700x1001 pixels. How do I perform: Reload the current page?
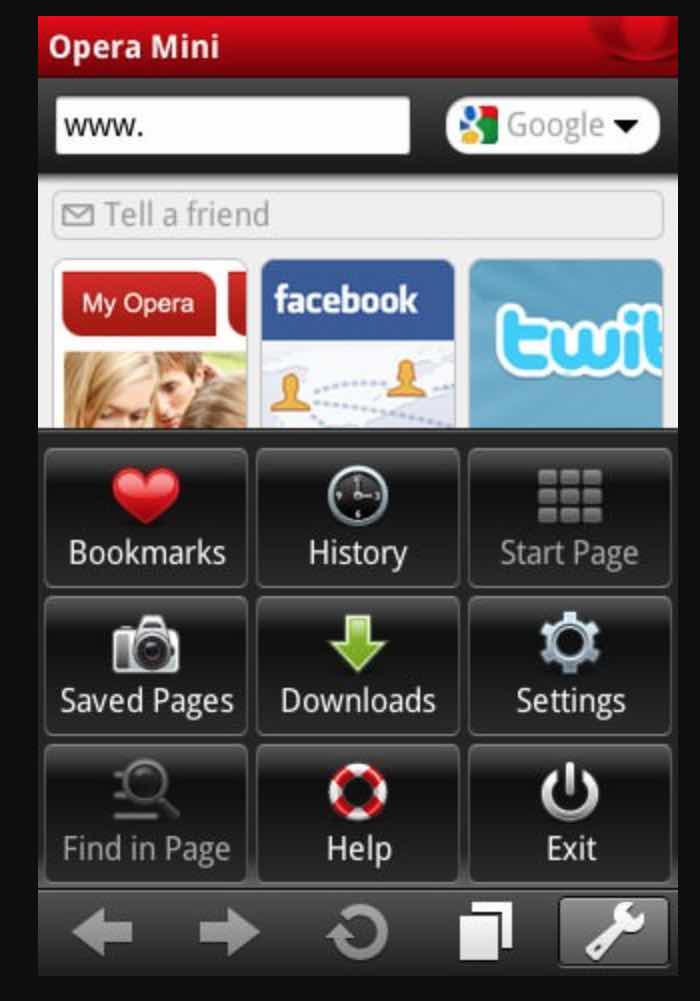point(357,932)
